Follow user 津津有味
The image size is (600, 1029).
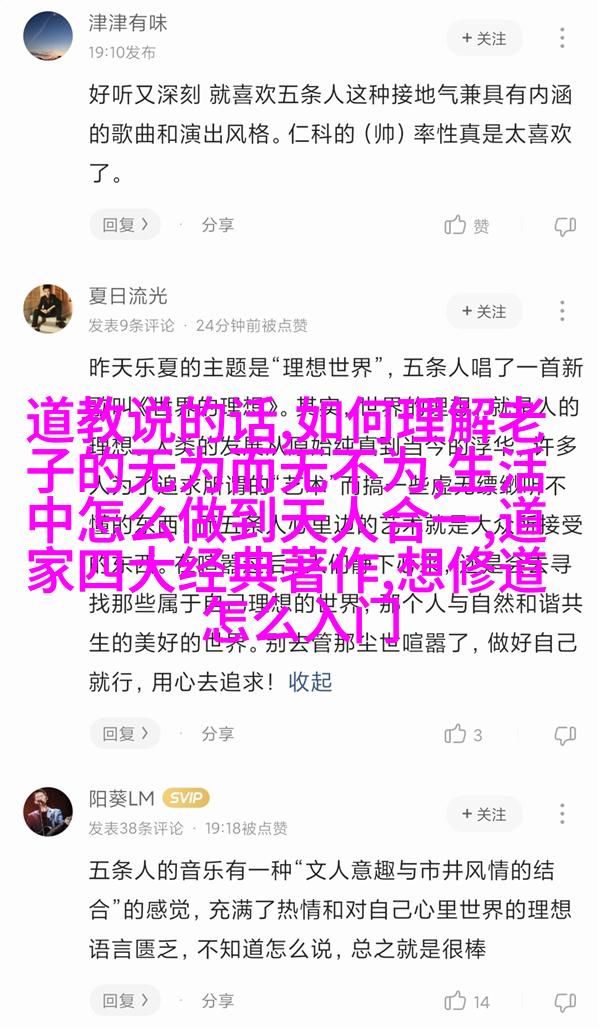pos(484,38)
